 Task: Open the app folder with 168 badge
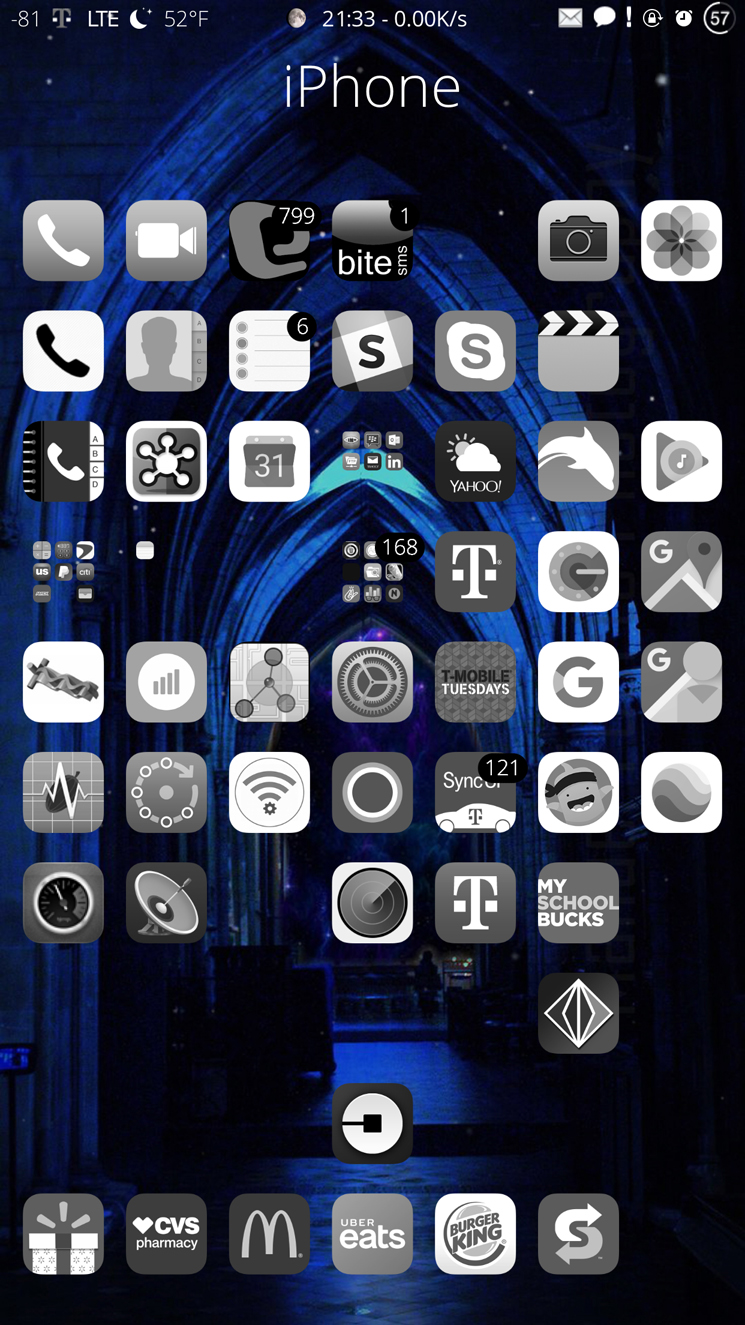tap(372, 572)
